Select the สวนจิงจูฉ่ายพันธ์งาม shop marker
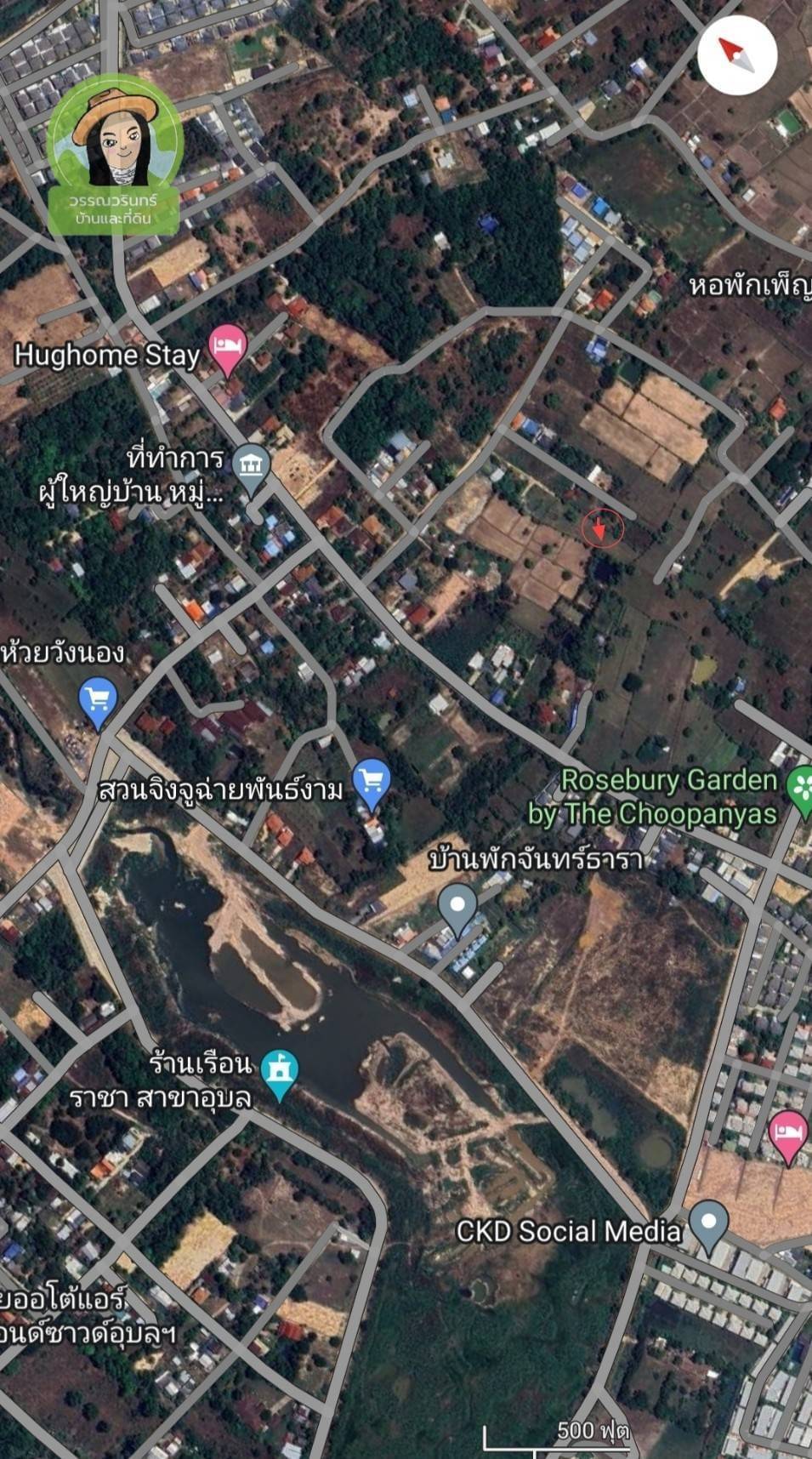 pos(372,783)
